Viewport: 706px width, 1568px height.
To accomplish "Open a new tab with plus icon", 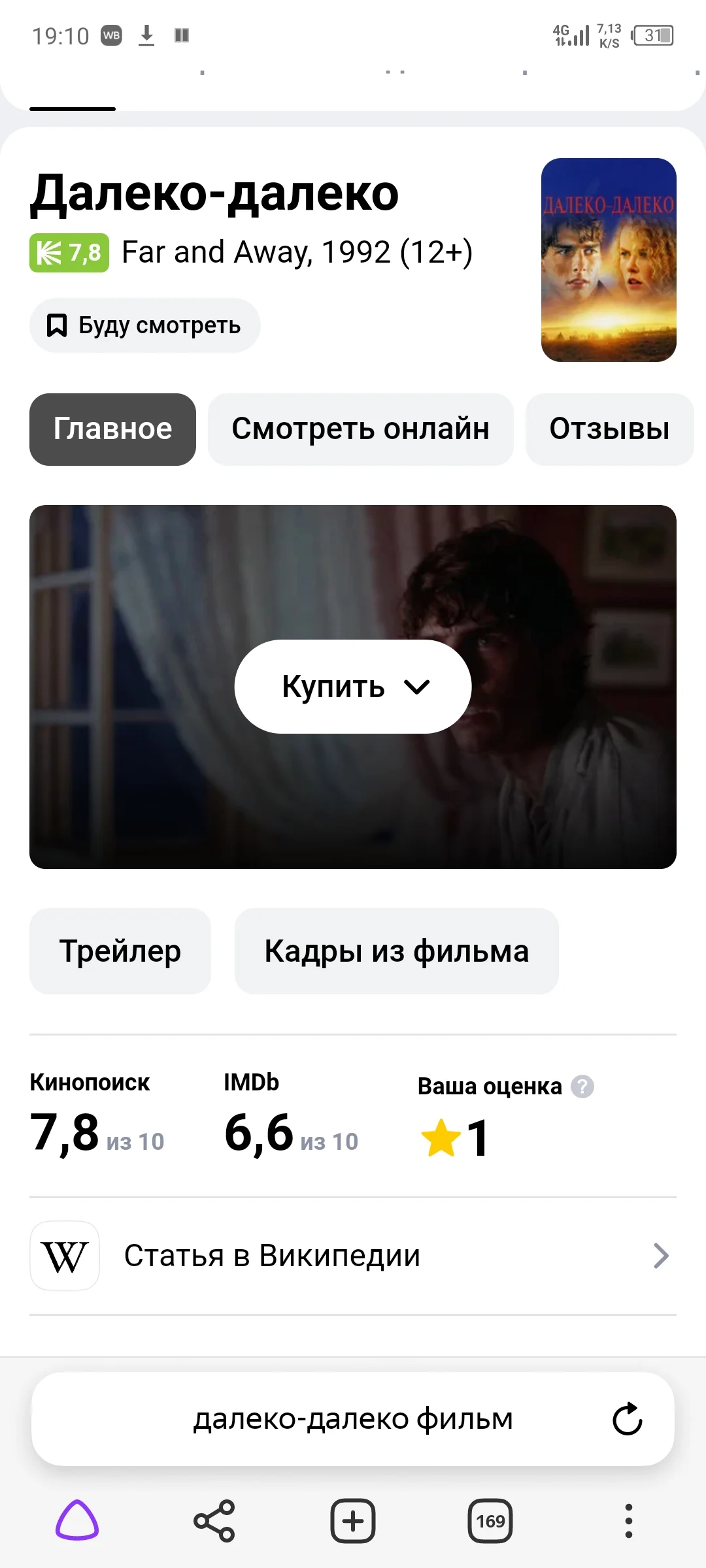I will click(353, 1520).
